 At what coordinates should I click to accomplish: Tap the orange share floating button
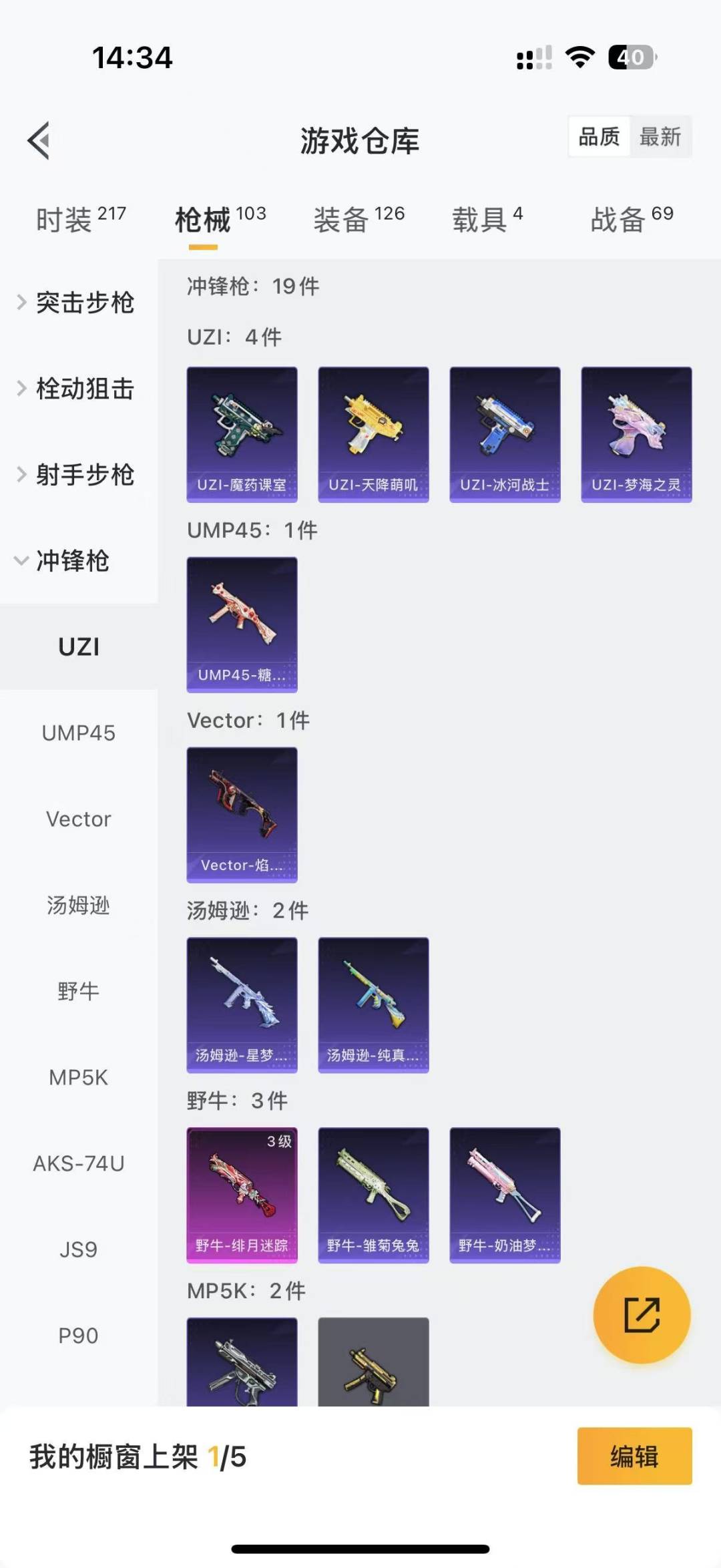[642, 1315]
